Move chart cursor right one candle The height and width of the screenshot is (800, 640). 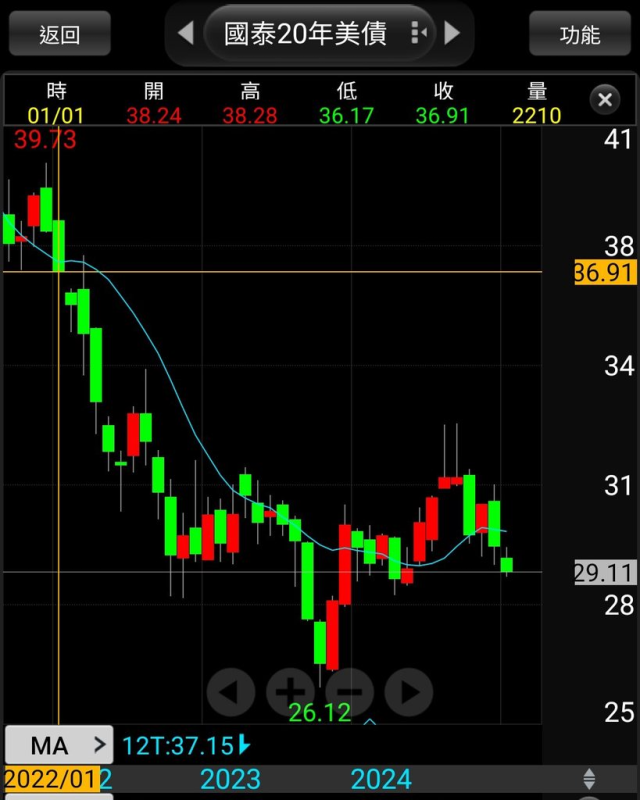tap(408, 691)
